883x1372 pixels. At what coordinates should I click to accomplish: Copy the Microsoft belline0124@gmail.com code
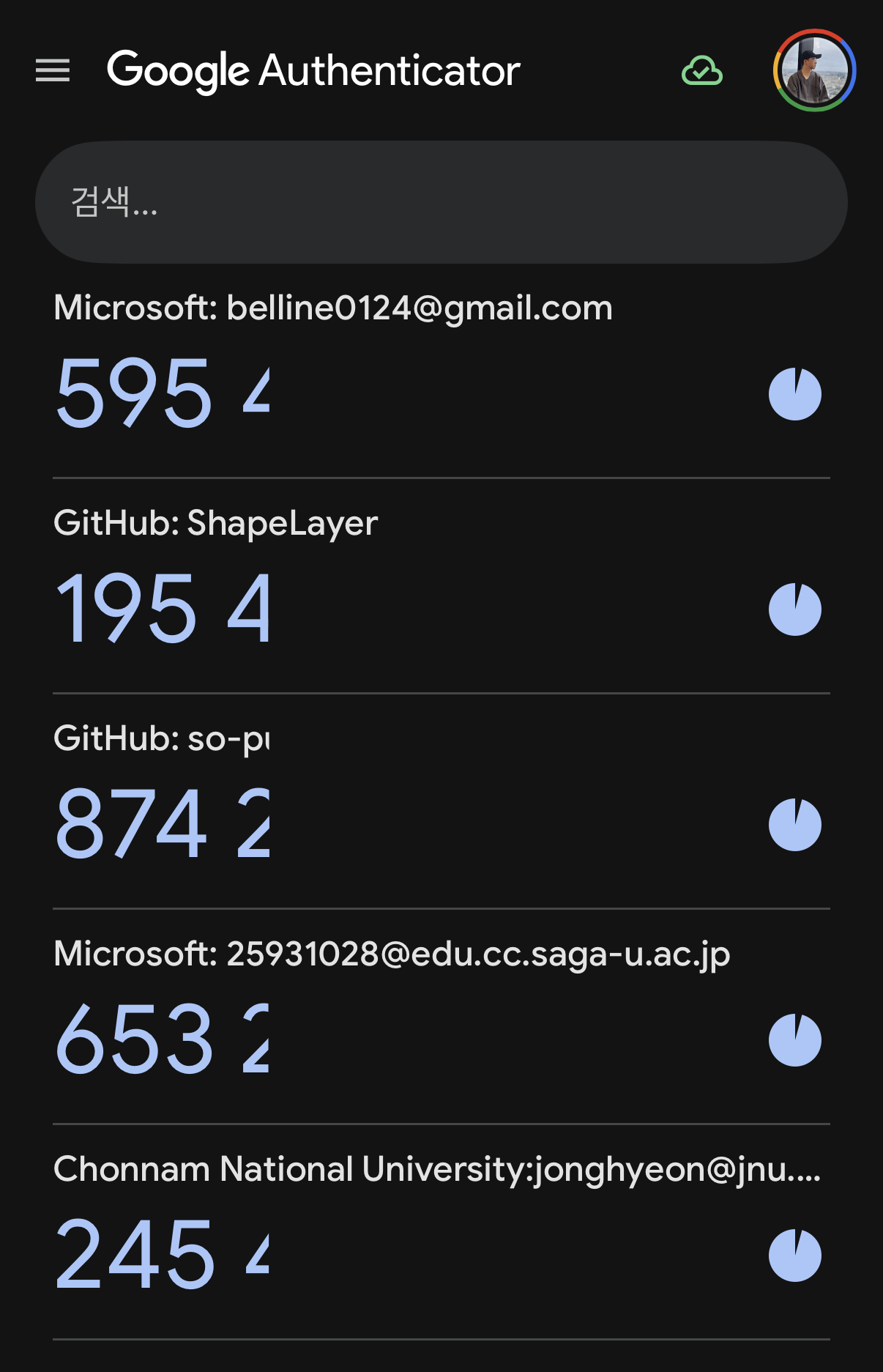[x=163, y=393]
